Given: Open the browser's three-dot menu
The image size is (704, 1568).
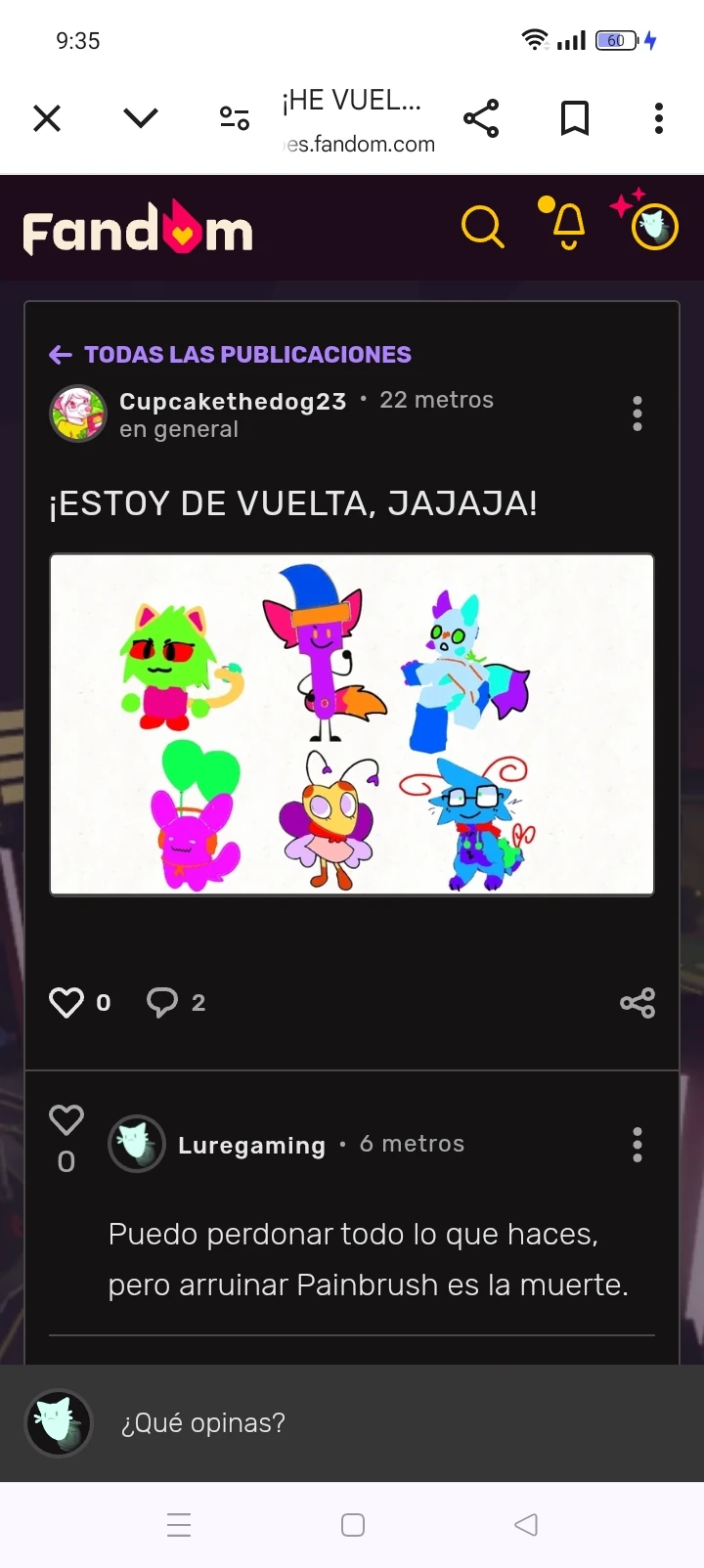Looking at the screenshot, I should coord(659,119).
